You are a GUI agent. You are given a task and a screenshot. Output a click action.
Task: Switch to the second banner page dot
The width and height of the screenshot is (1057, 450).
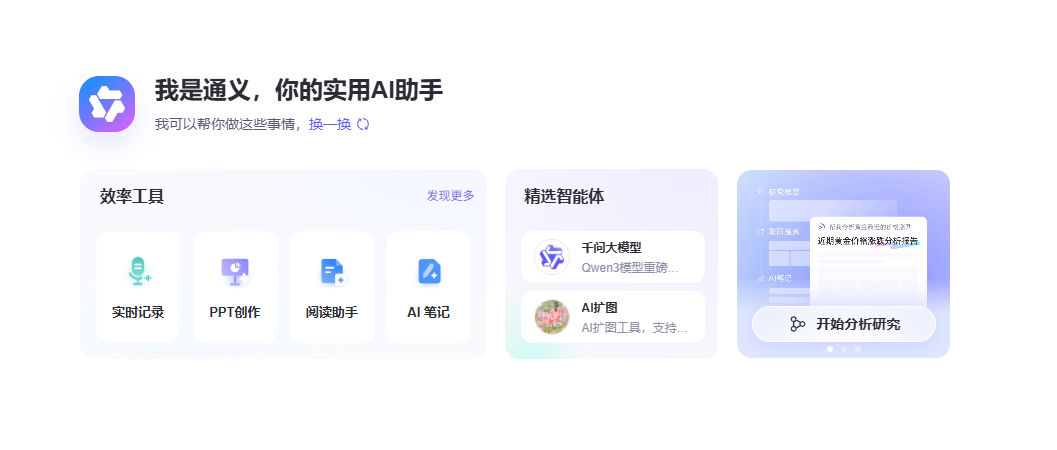(844, 349)
